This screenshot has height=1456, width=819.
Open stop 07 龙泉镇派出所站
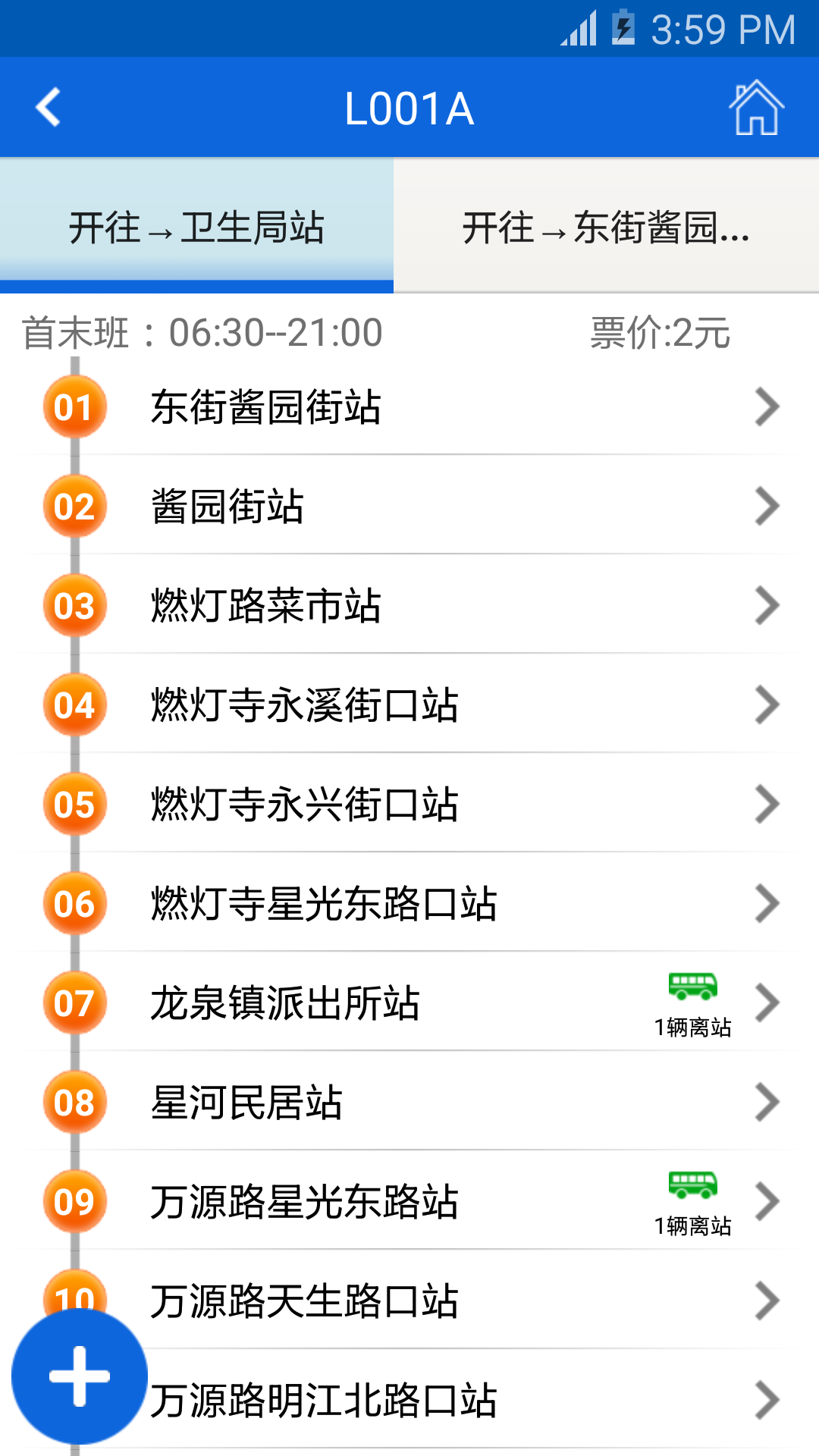[409, 1003]
